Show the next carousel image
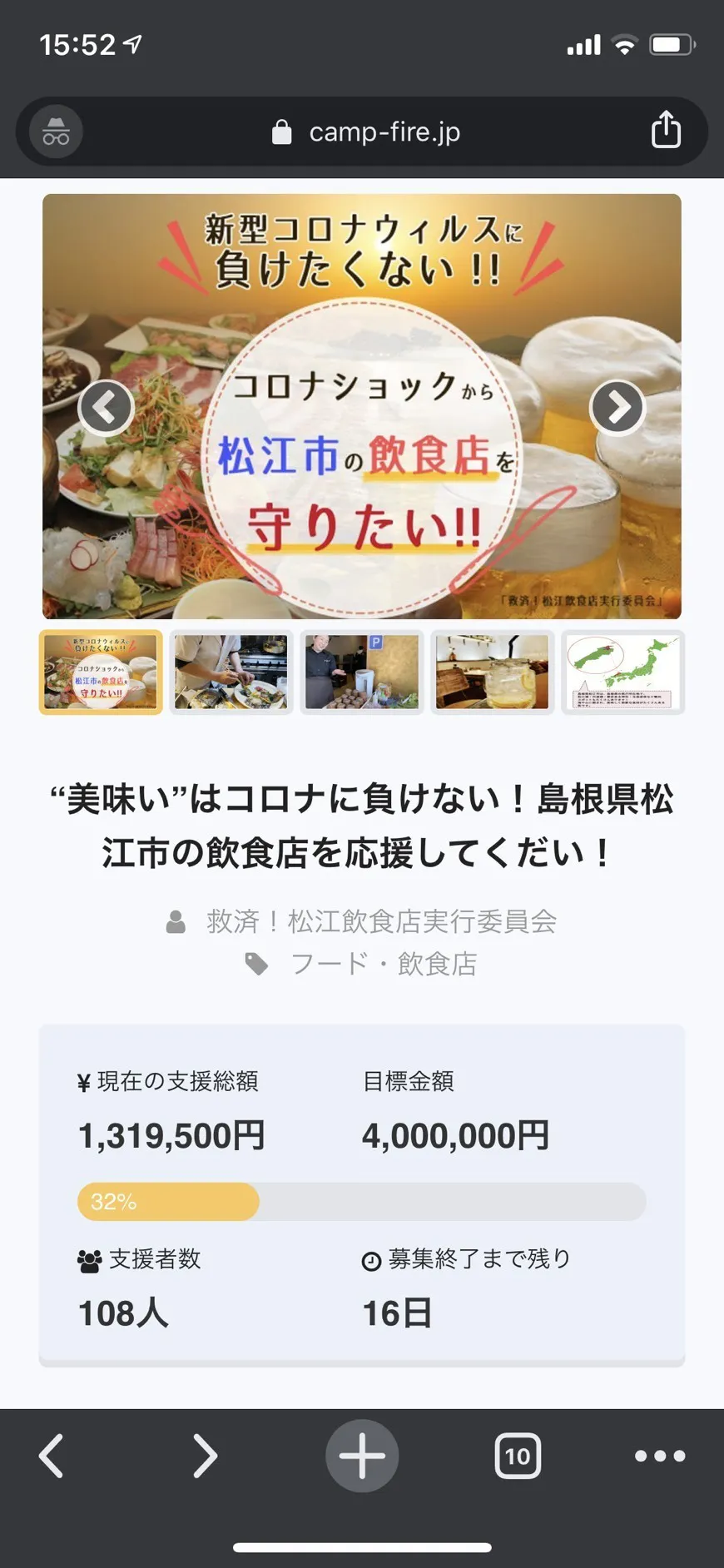The image size is (724, 1568). [617, 407]
